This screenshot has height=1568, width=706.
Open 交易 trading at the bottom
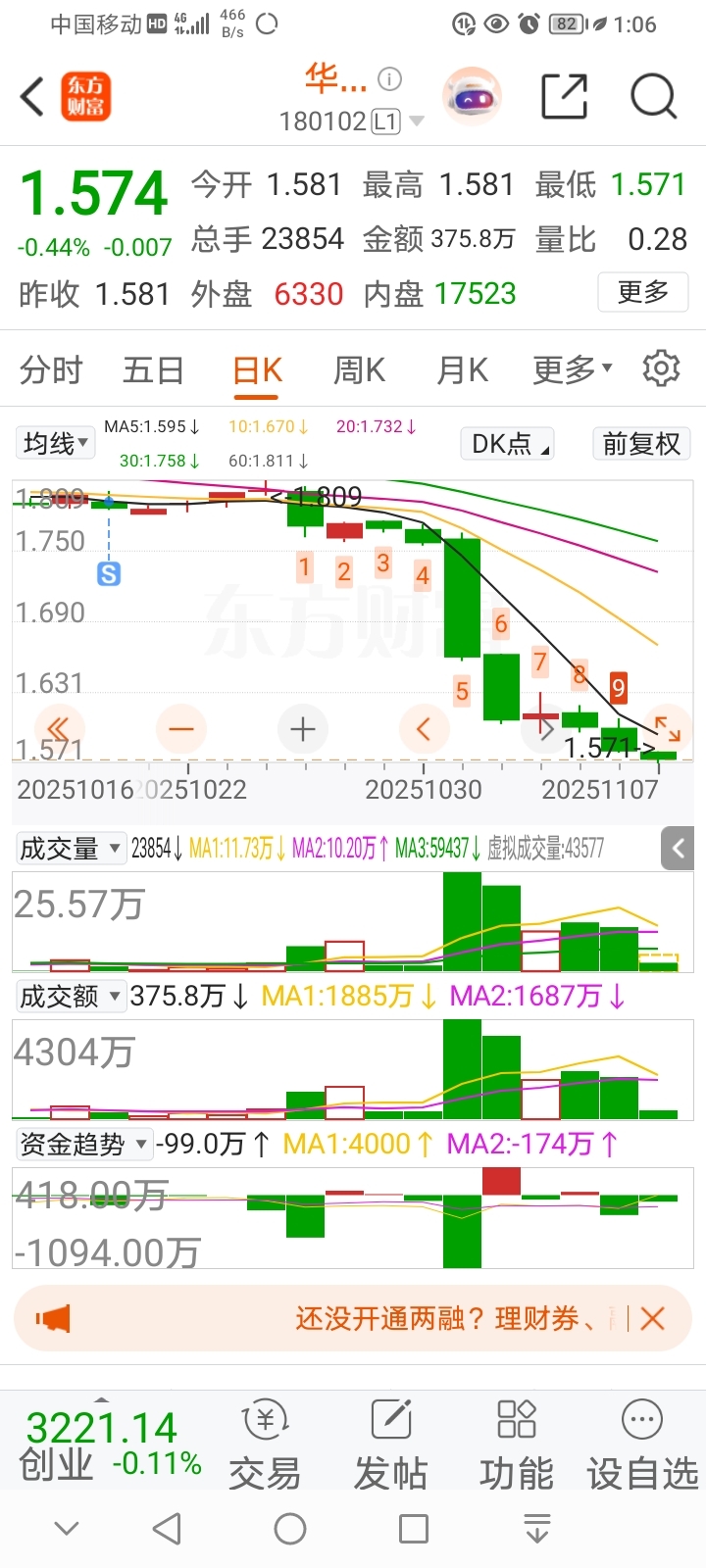point(265,1445)
